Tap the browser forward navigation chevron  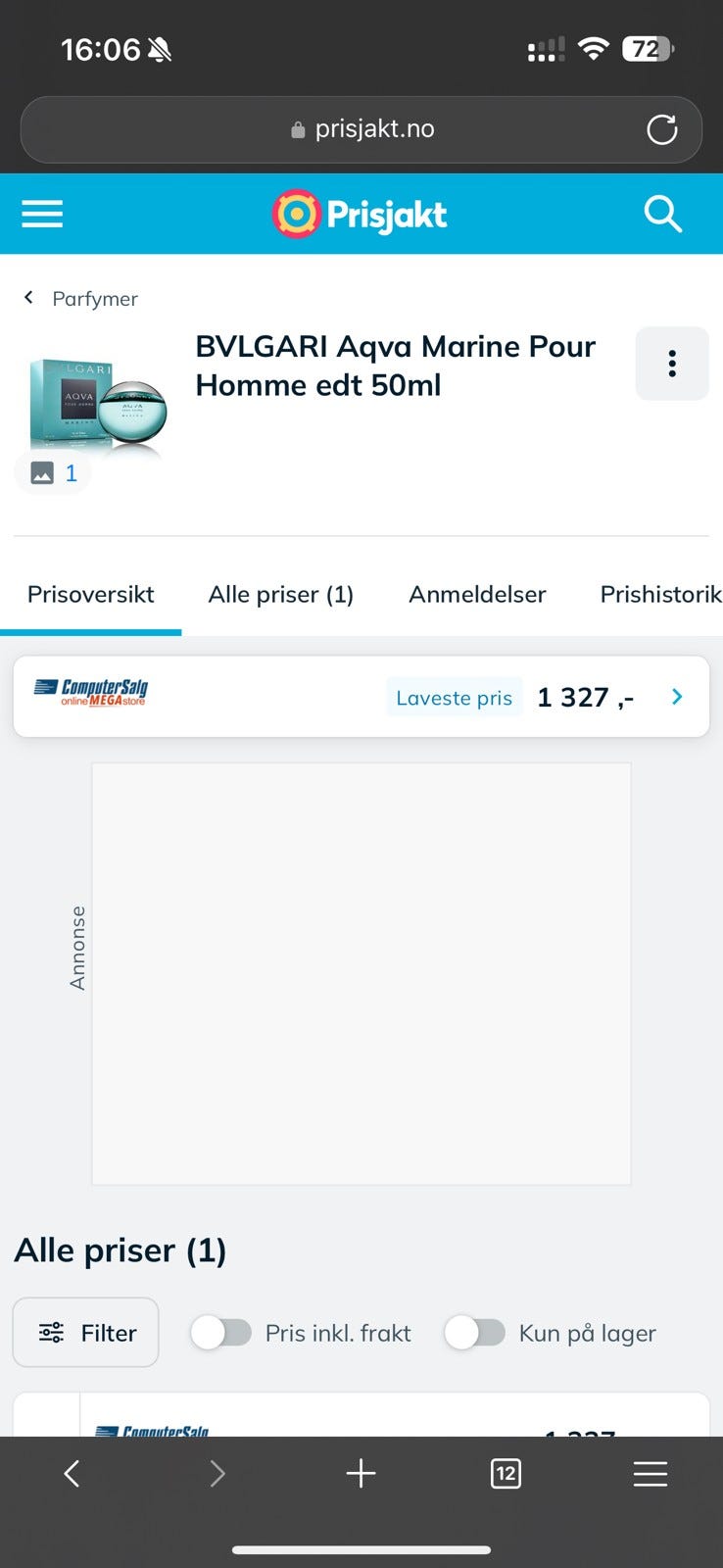(x=217, y=1472)
